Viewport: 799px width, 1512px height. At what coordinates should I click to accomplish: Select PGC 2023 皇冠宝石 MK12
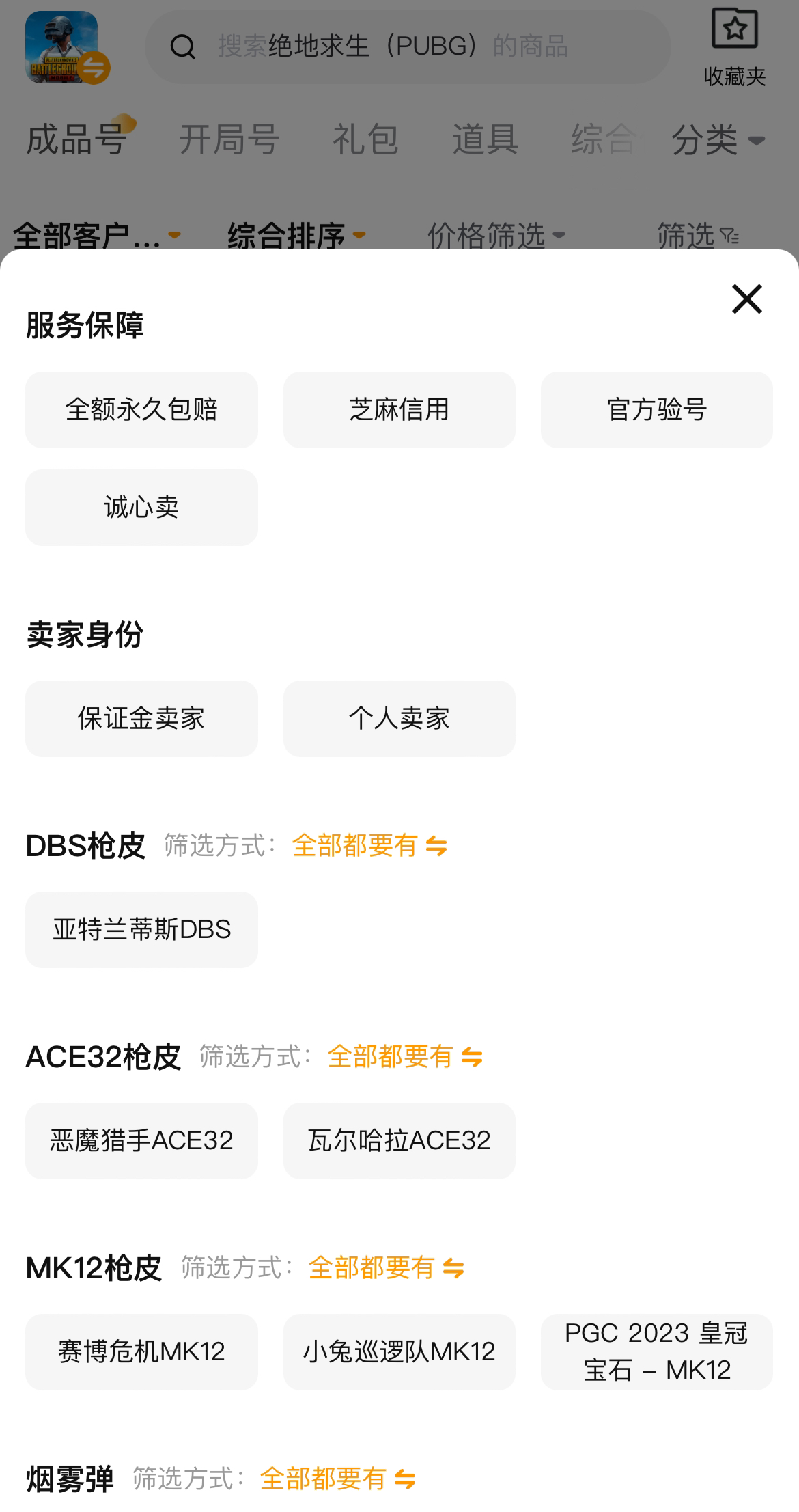pos(656,1352)
